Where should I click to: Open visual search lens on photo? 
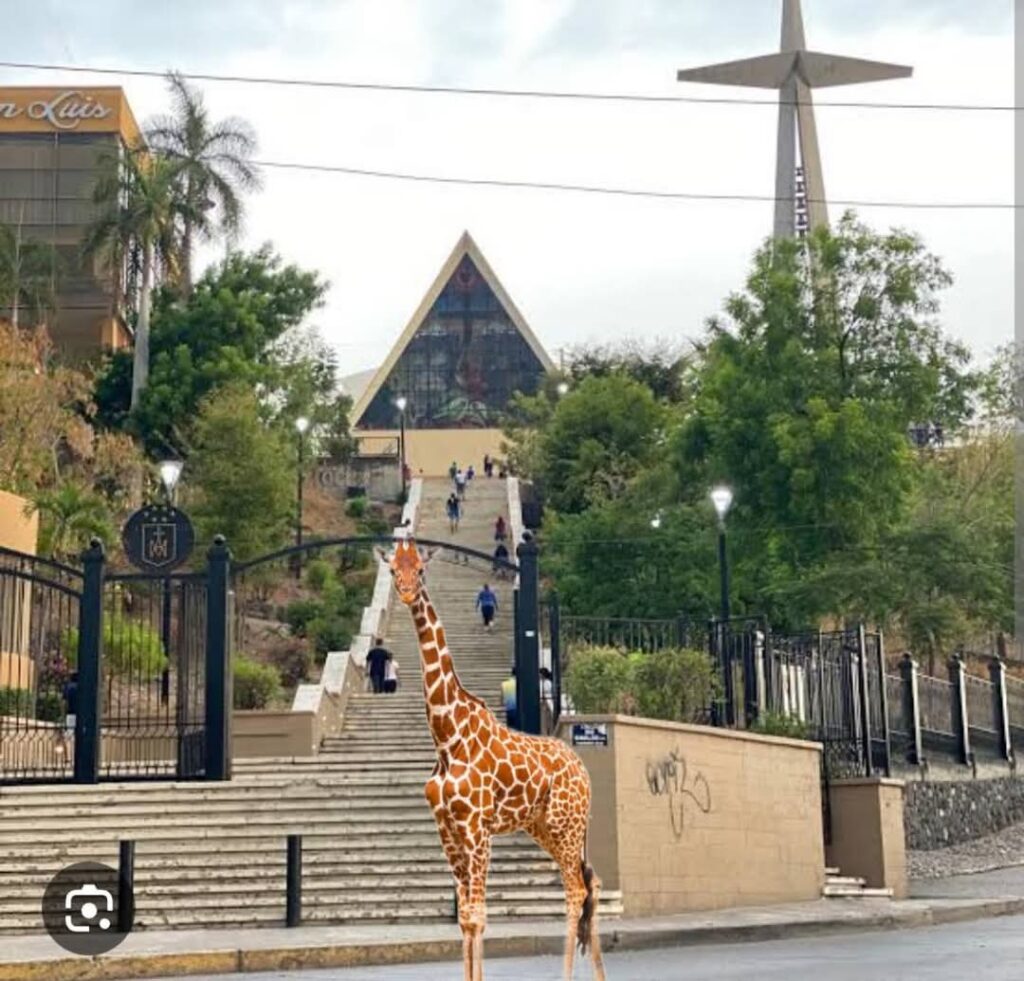88,907
